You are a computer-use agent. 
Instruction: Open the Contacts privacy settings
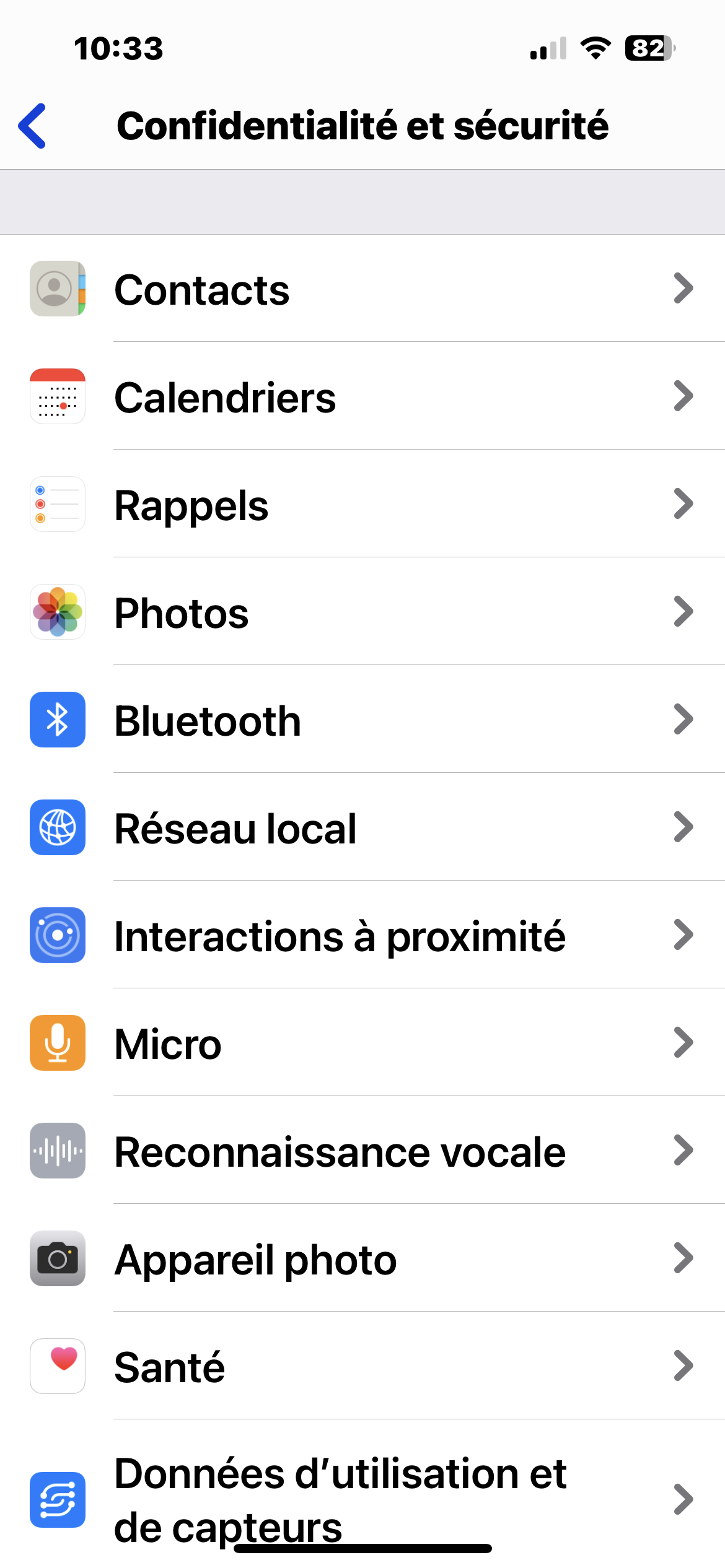362,289
